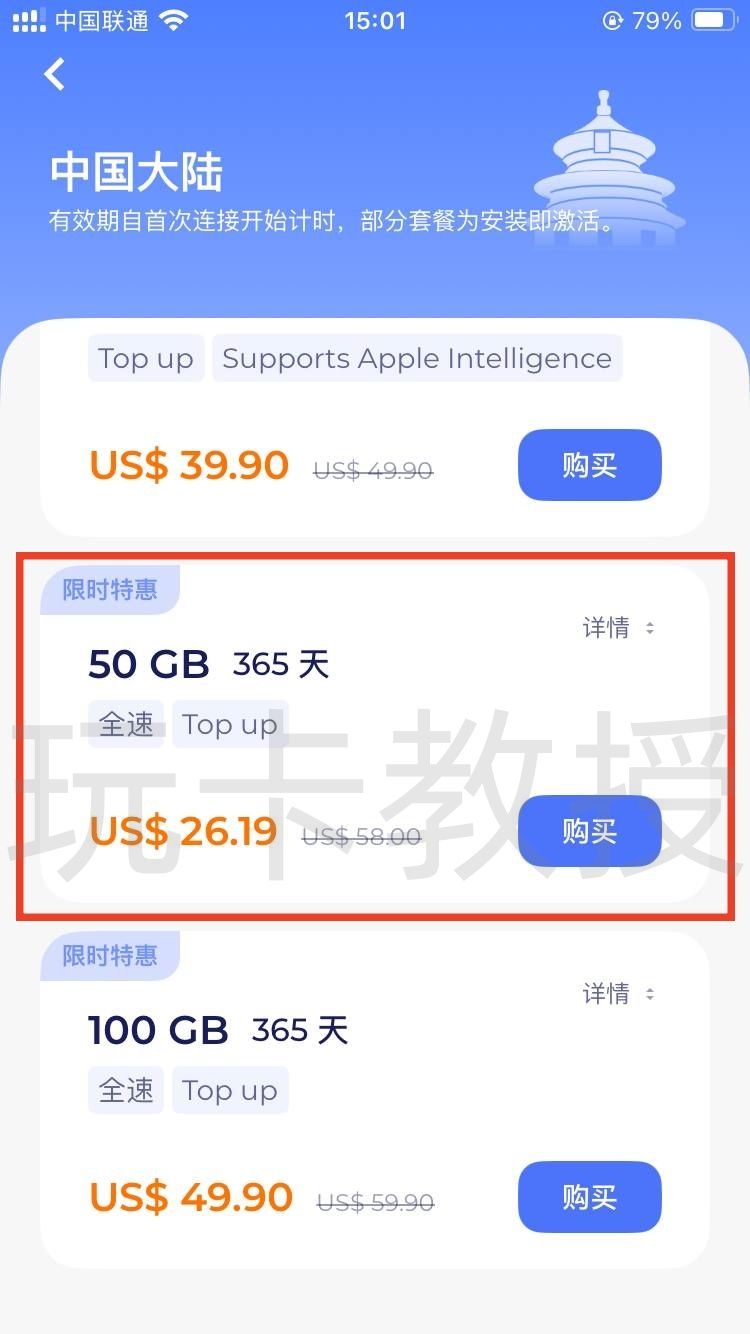
Task: Open details chevron beside first 详情 label
Action: (x=650, y=628)
